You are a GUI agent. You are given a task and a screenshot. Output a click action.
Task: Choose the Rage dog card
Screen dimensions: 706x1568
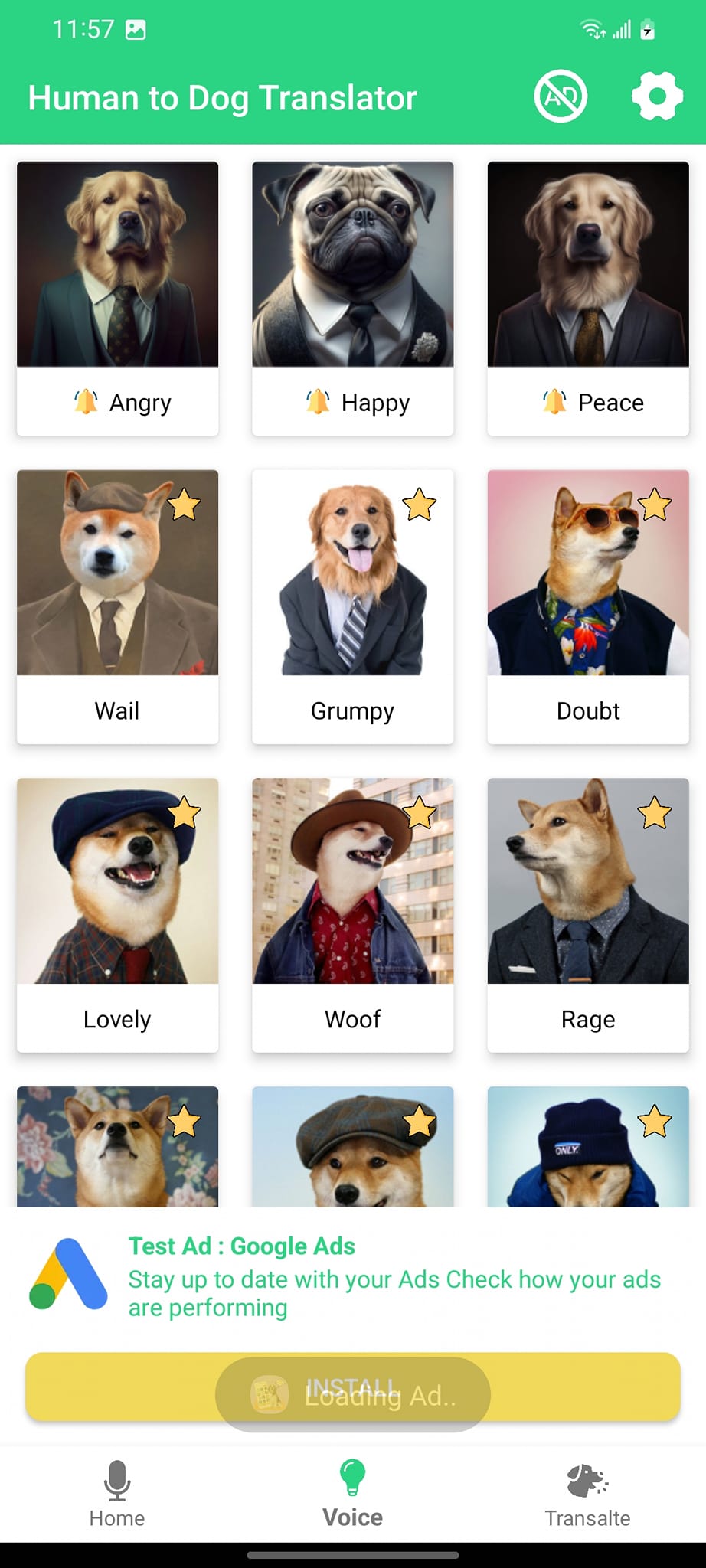pos(588,915)
